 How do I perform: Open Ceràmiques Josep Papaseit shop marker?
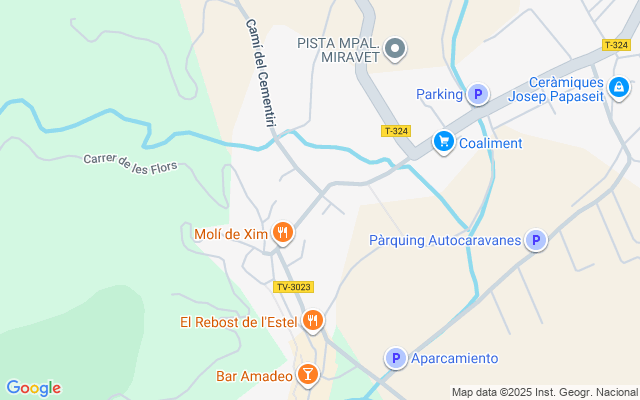tap(619, 88)
